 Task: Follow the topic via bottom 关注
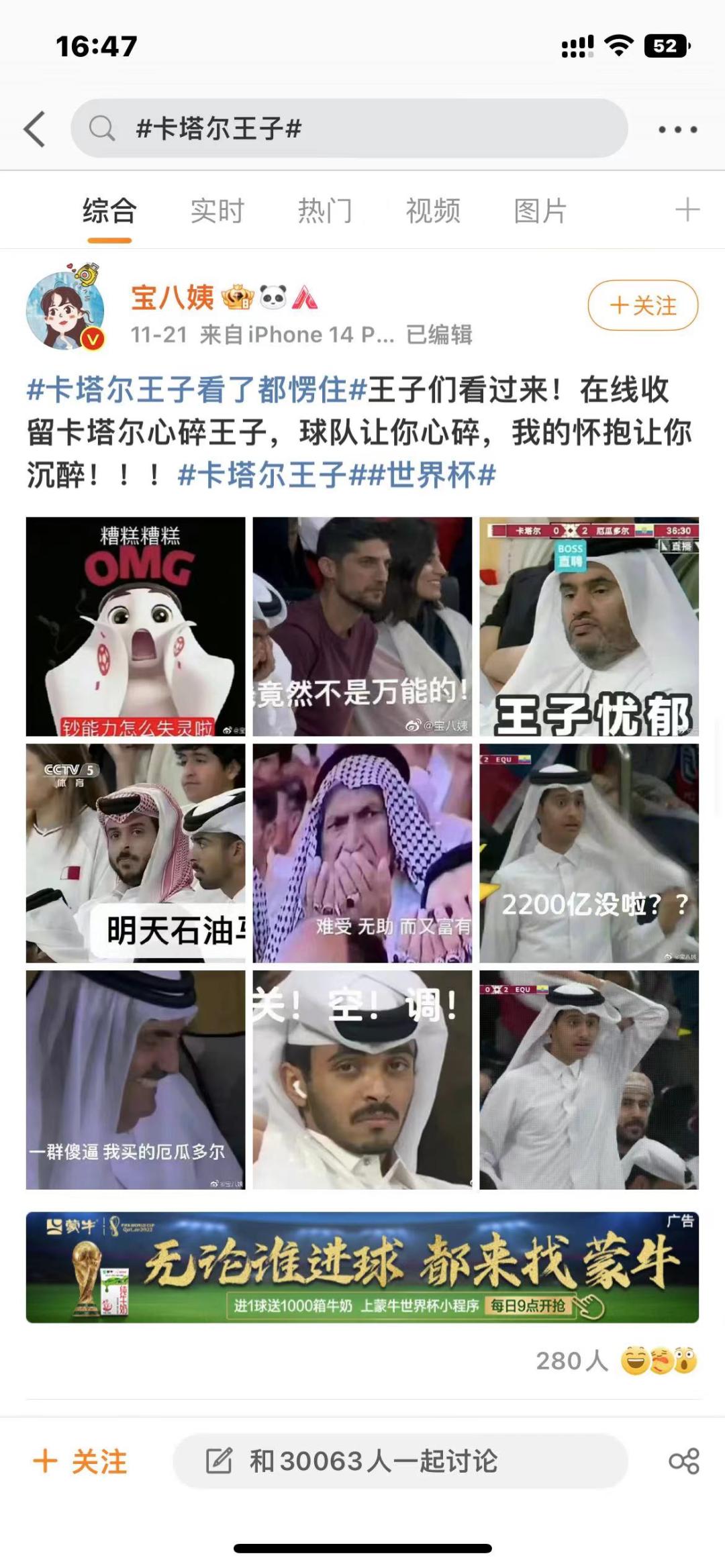point(80,1461)
